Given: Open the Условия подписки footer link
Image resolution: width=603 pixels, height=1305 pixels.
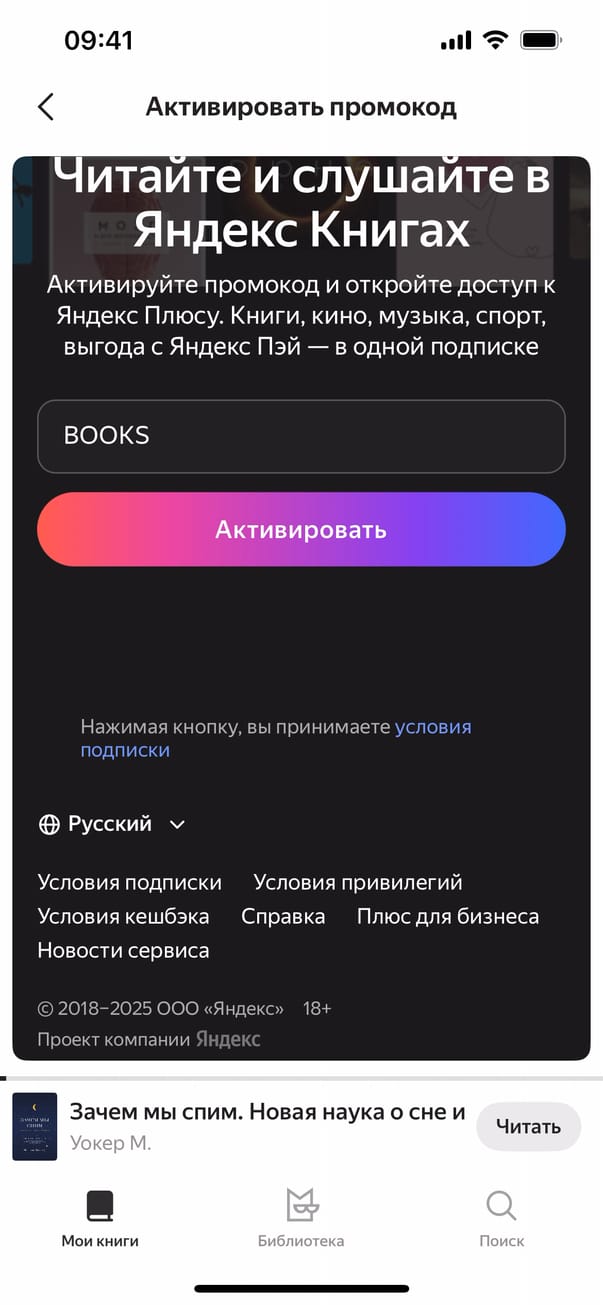Looking at the screenshot, I should pyautogui.click(x=129, y=882).
